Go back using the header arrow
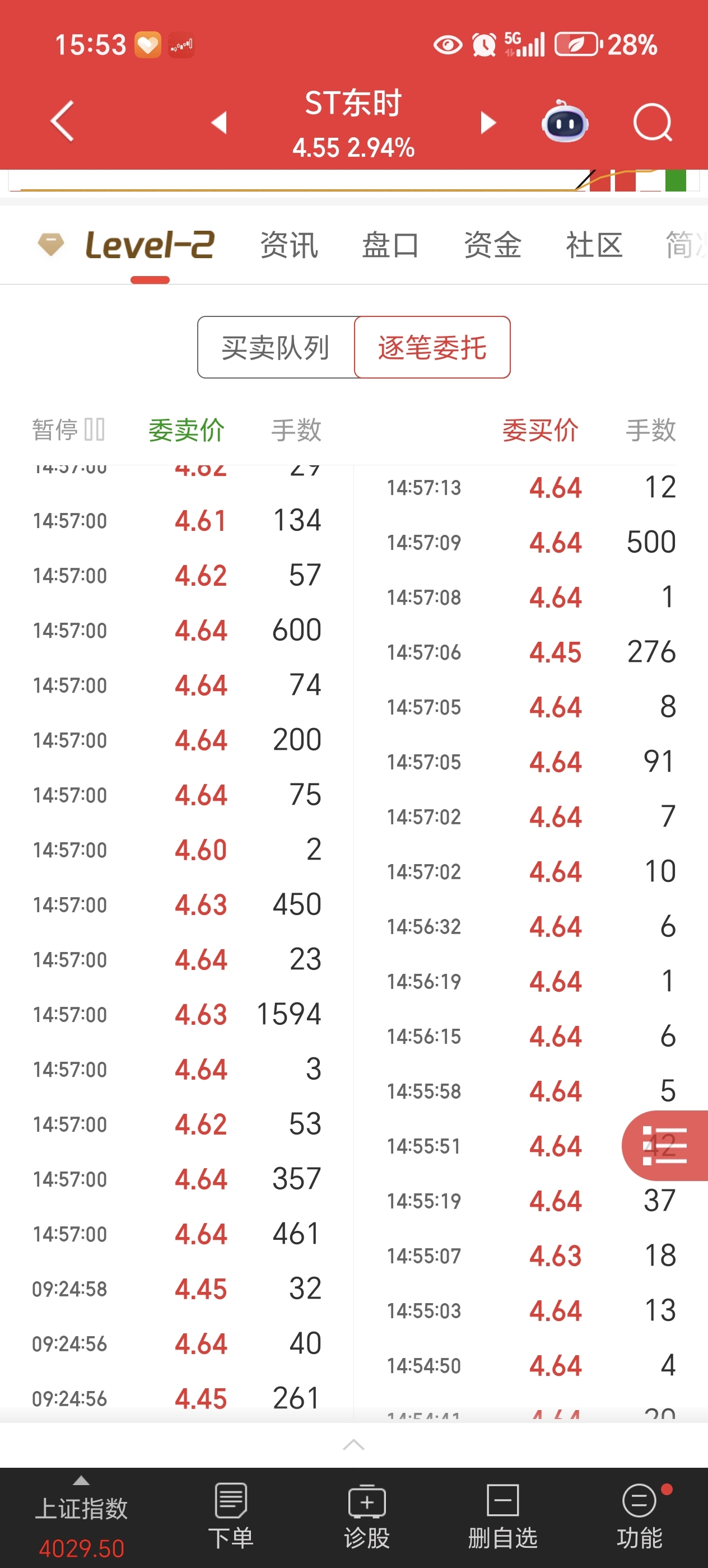 (x=62, y=121)
